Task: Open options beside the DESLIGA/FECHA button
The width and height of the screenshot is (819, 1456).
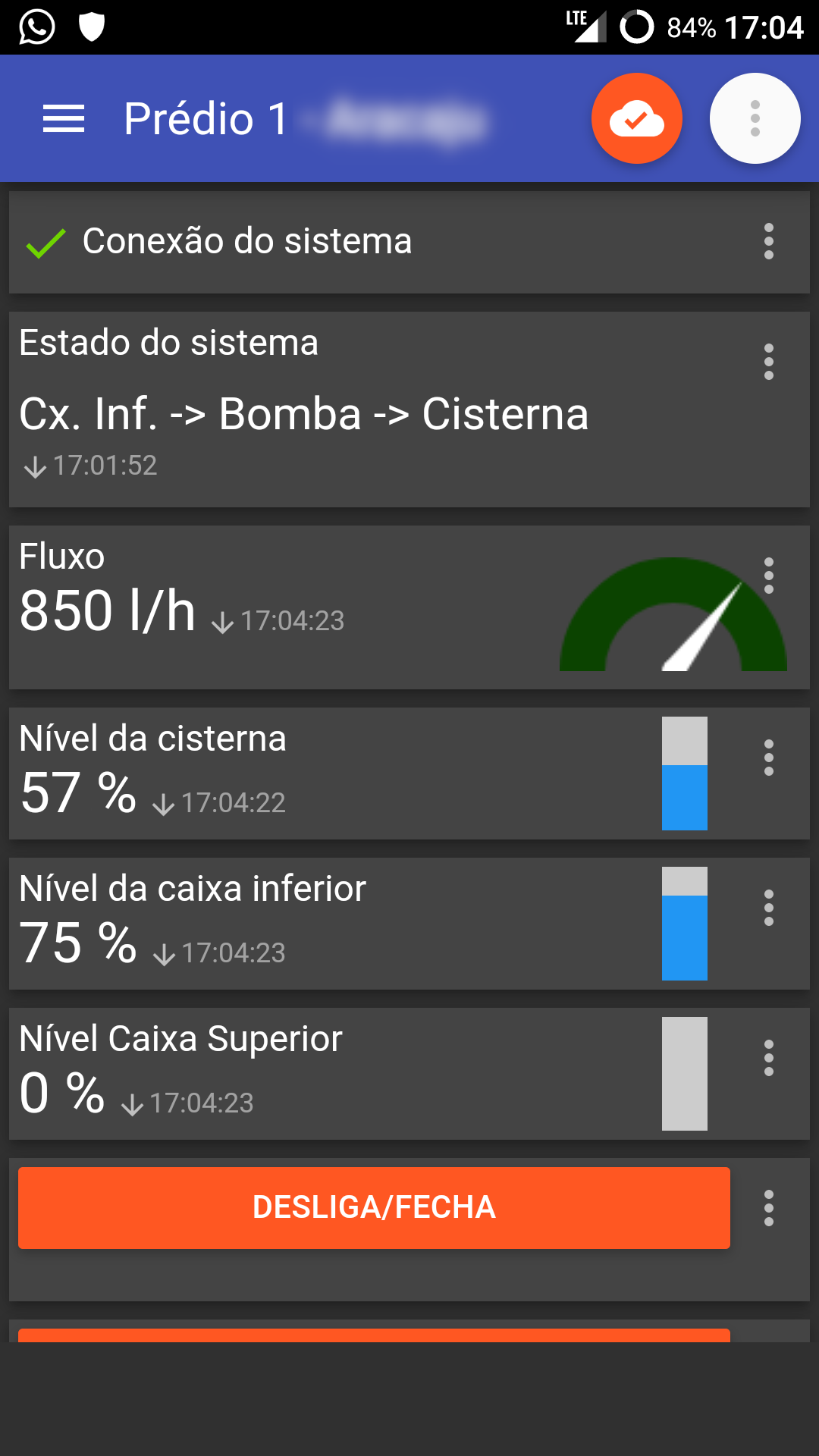Action: click(x=768, y=1208)
